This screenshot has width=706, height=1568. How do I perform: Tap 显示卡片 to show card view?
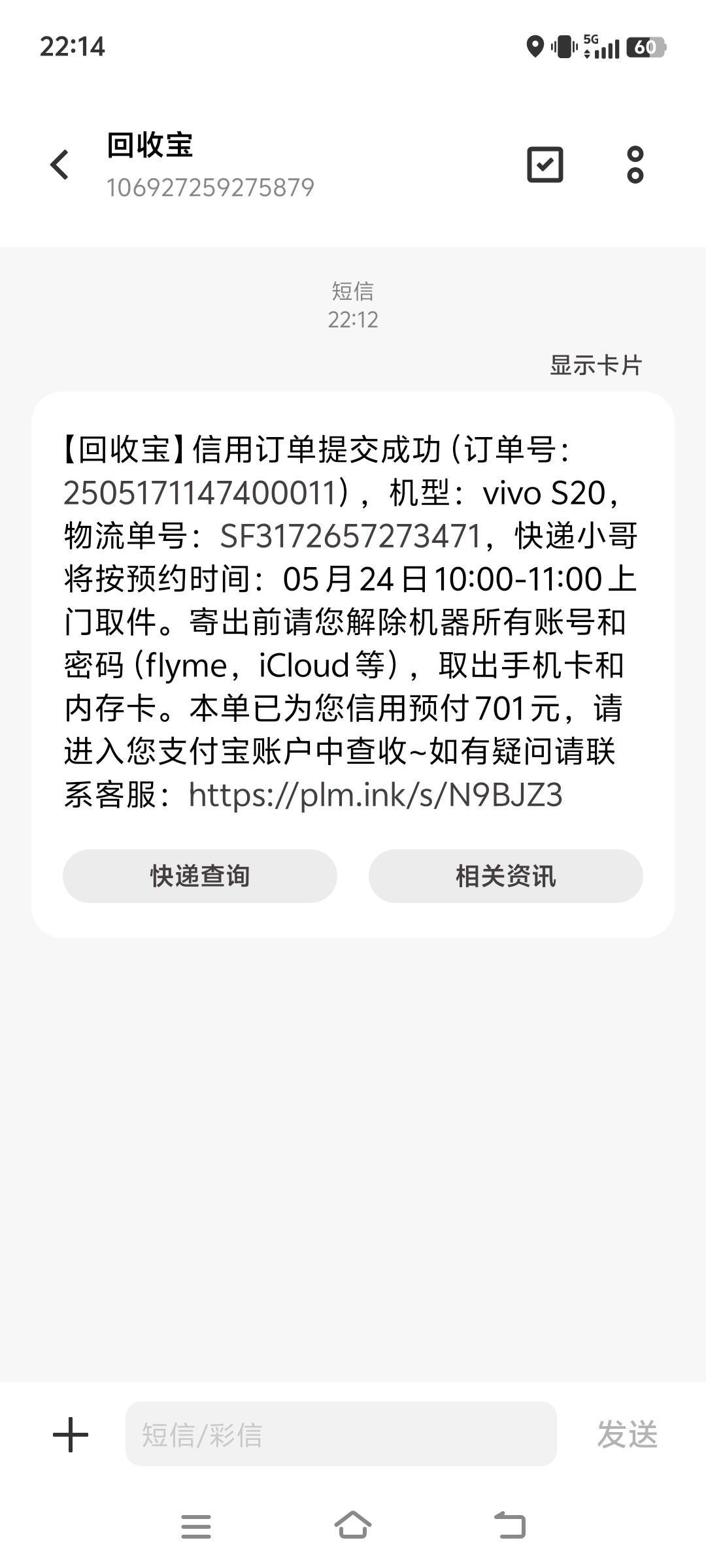596,365
